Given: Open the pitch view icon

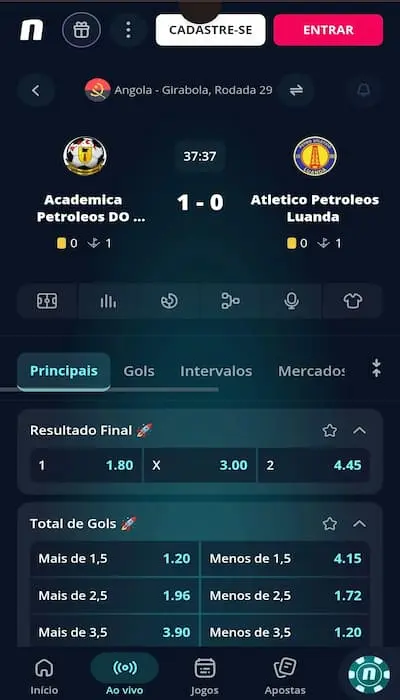Looking at the screenshot, I should click(x=47, y=301).
